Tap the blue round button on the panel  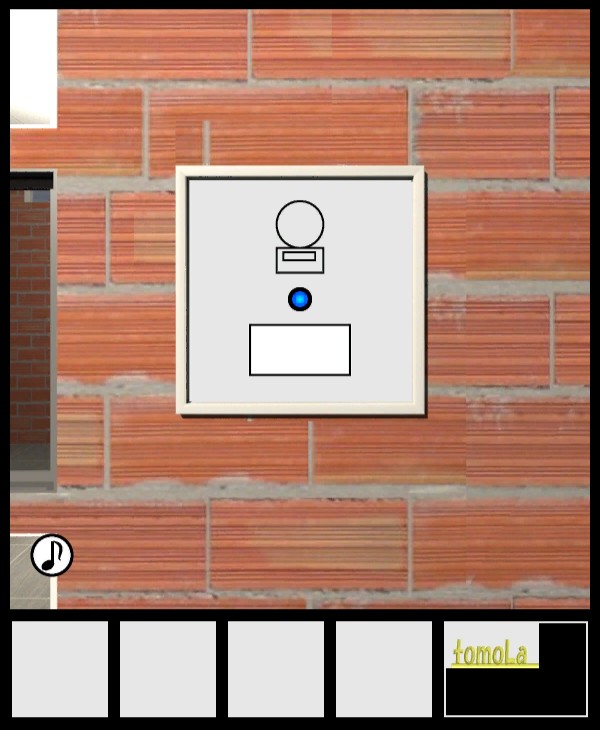(300, 299)
